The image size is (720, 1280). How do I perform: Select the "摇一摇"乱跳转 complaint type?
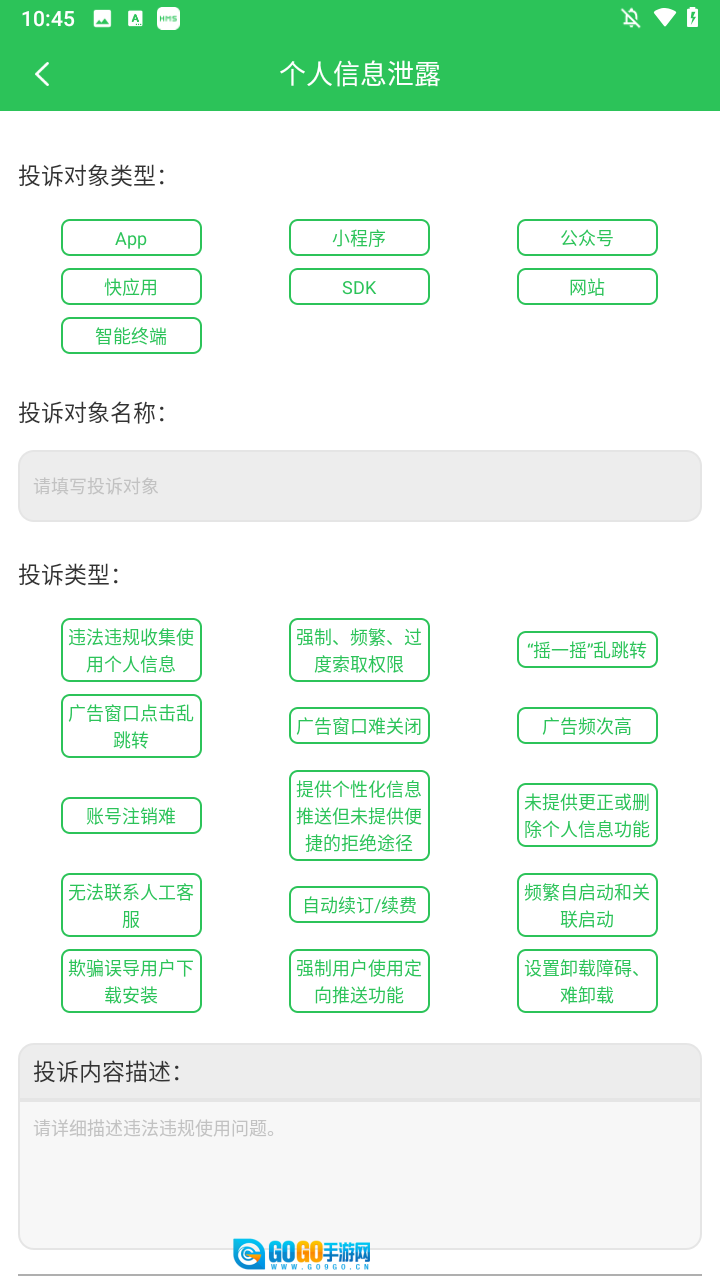coord(587,650)
